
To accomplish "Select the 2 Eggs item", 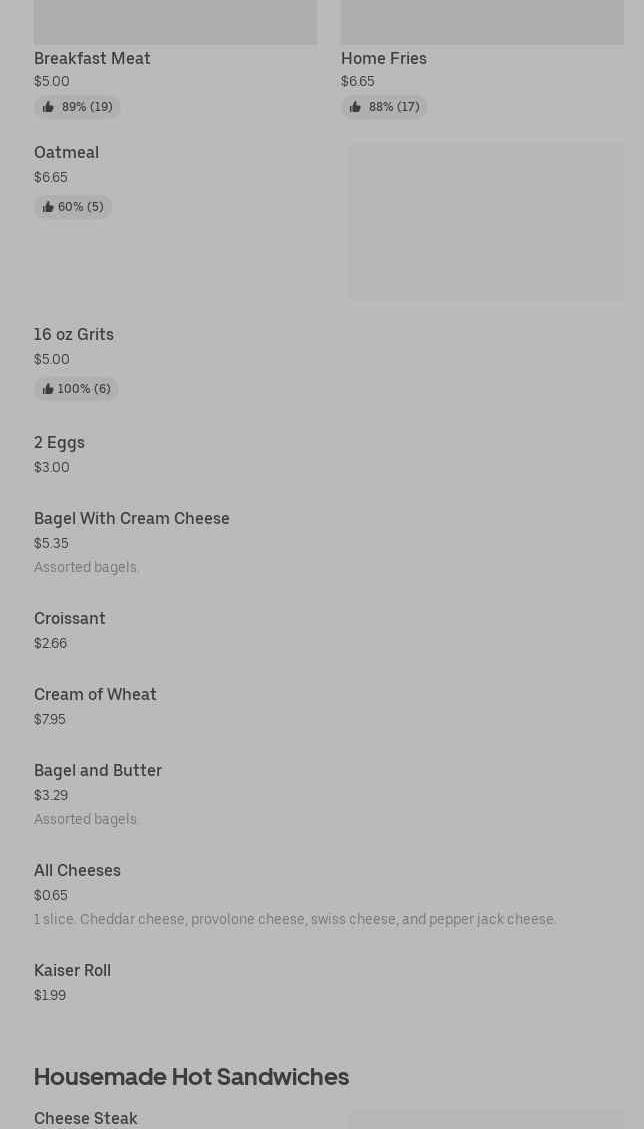I will pyautogui.click(x=59, y=443).
